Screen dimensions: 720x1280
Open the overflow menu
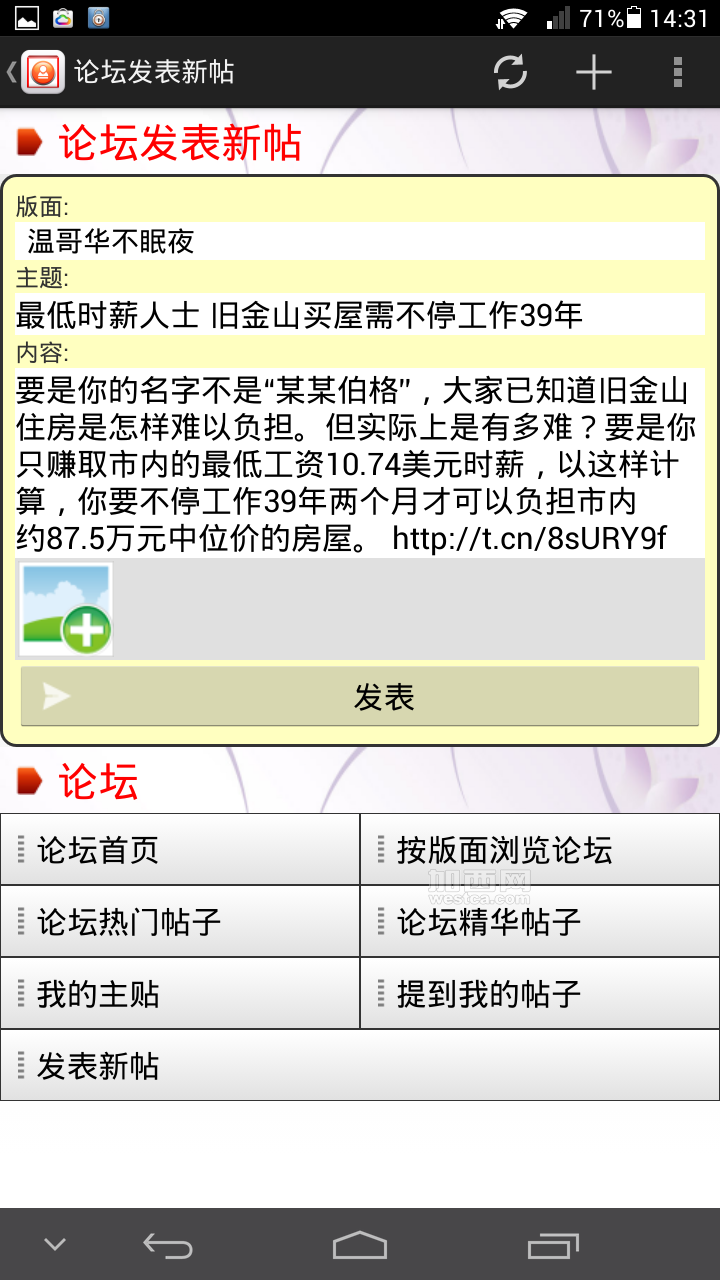[678, 72]
